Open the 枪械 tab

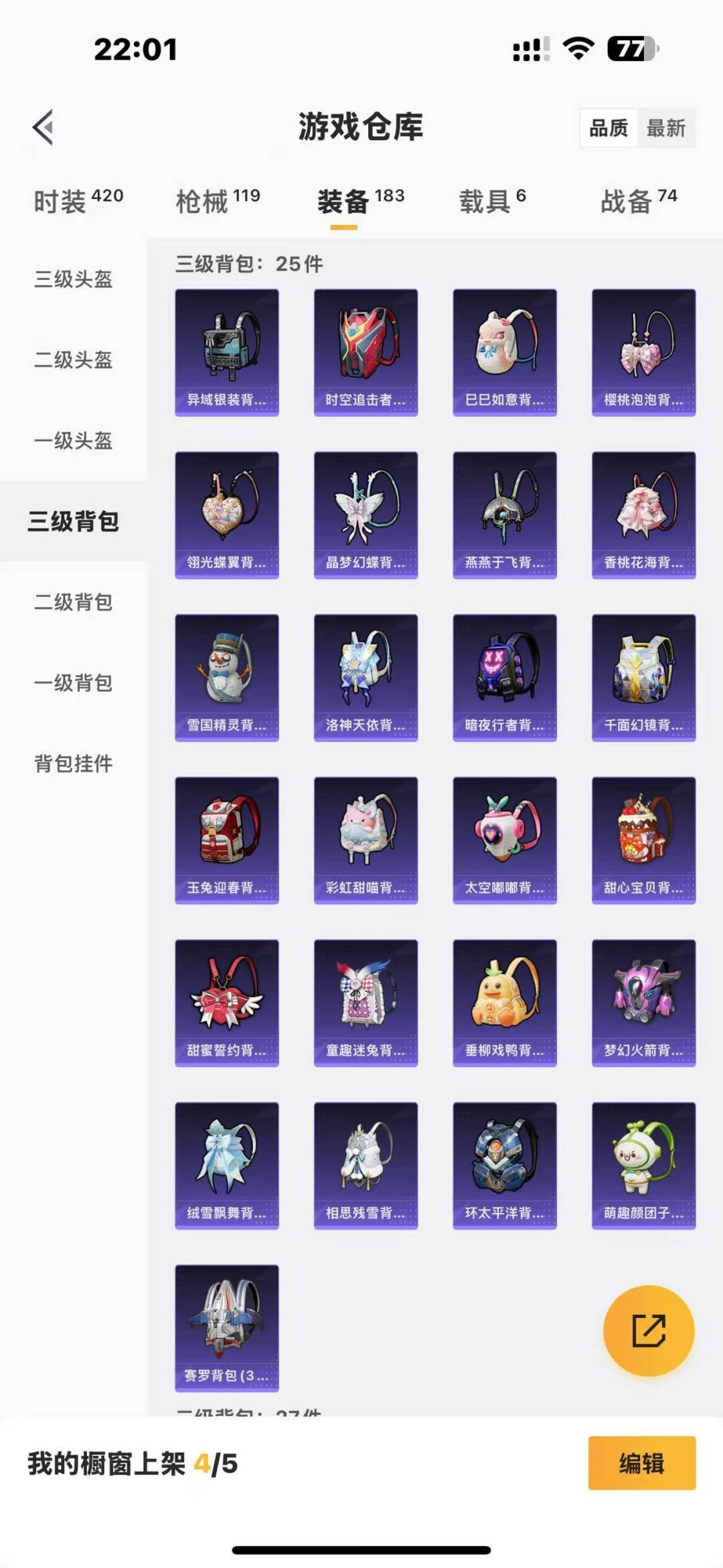[x=218, y=200]
